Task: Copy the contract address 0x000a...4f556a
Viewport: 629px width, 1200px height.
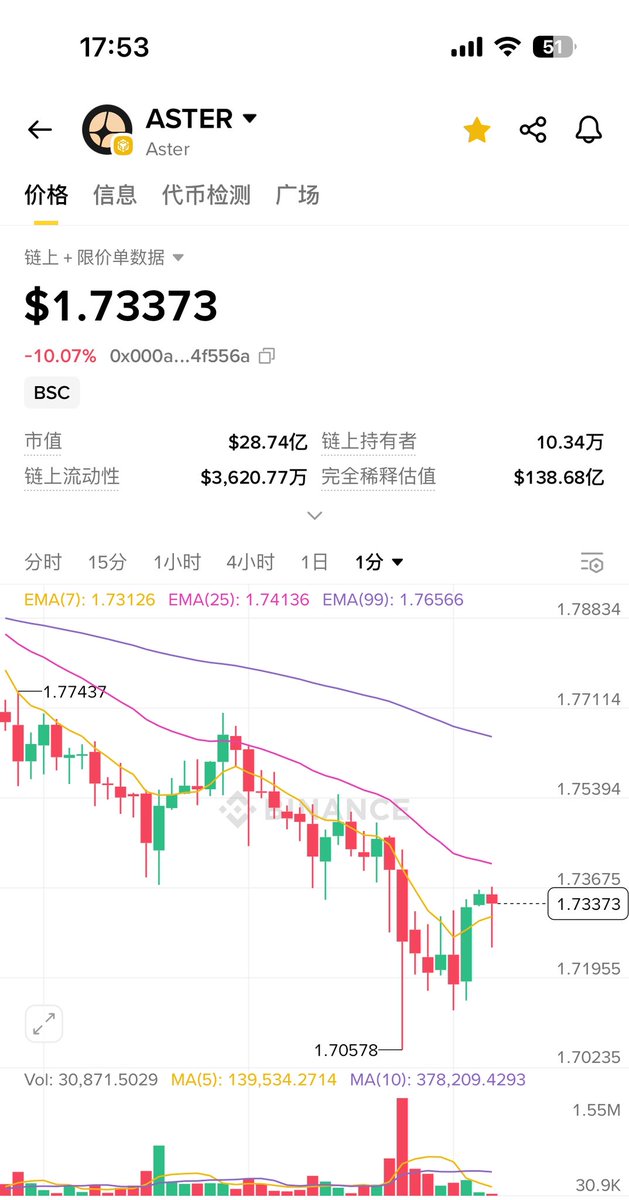Action: tap(267, 355)
